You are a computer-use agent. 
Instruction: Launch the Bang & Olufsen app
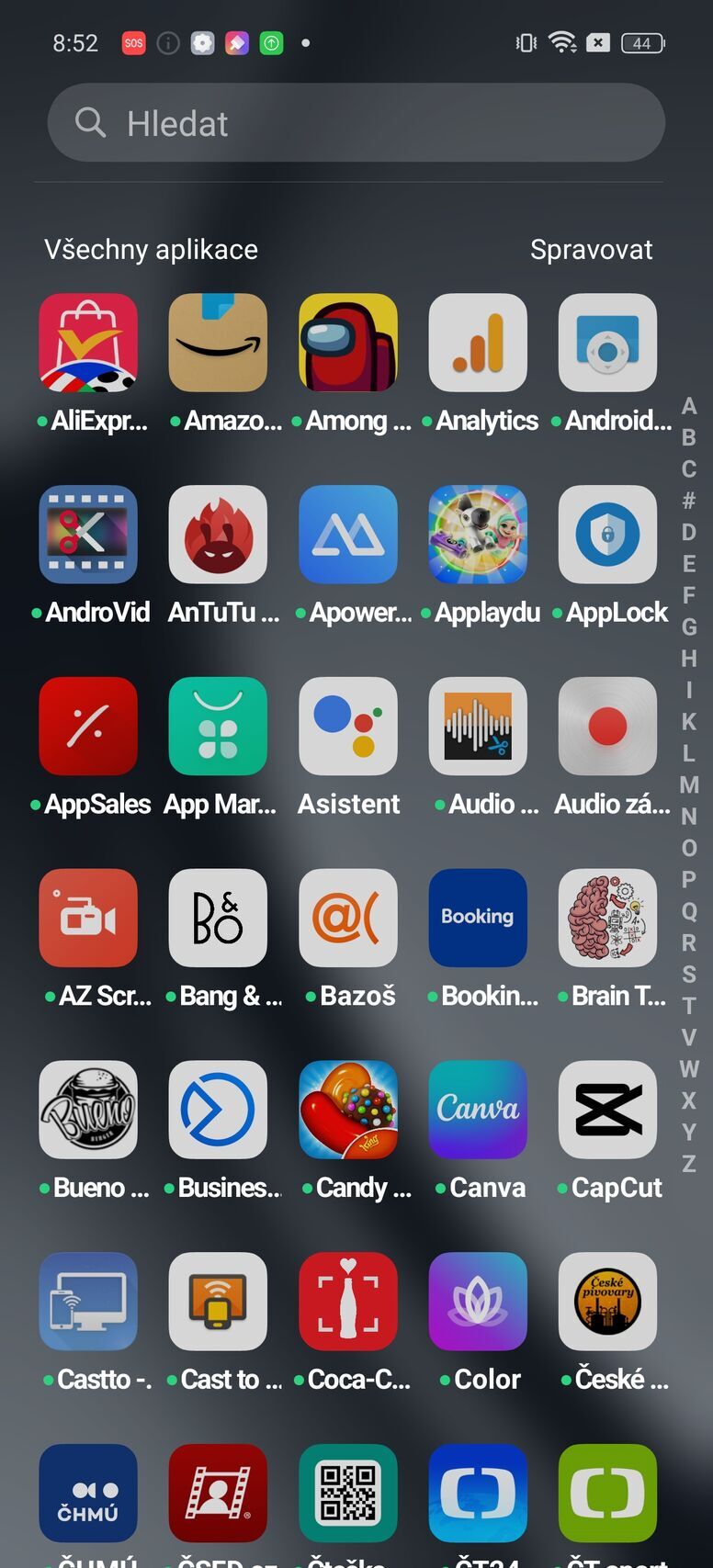tap(218, 919)
